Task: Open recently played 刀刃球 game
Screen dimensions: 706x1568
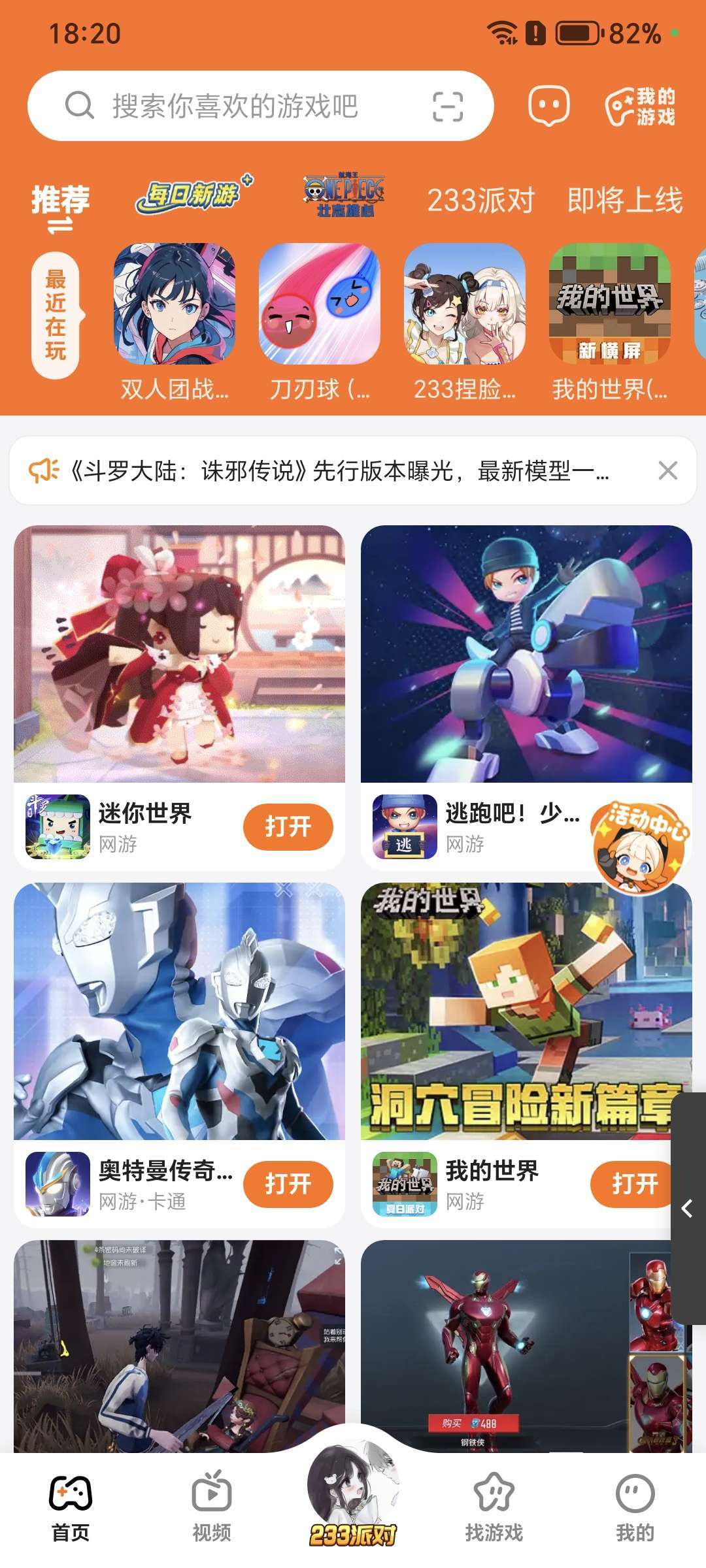Action: click(320, 304)
